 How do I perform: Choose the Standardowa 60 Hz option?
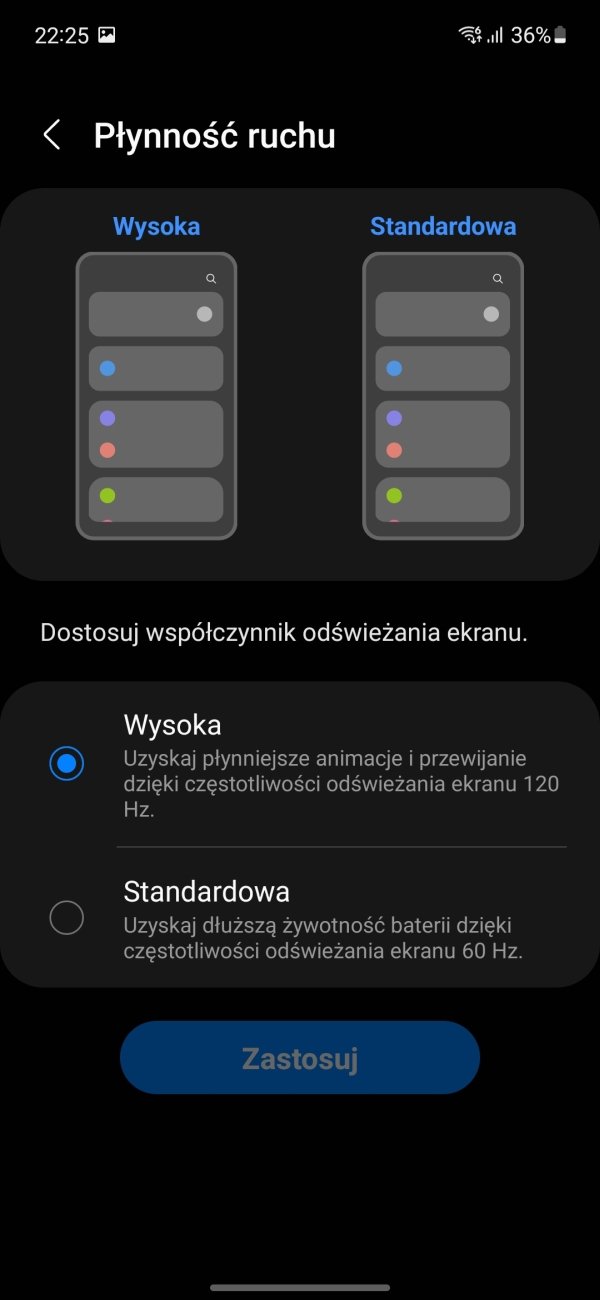[300, 917]
